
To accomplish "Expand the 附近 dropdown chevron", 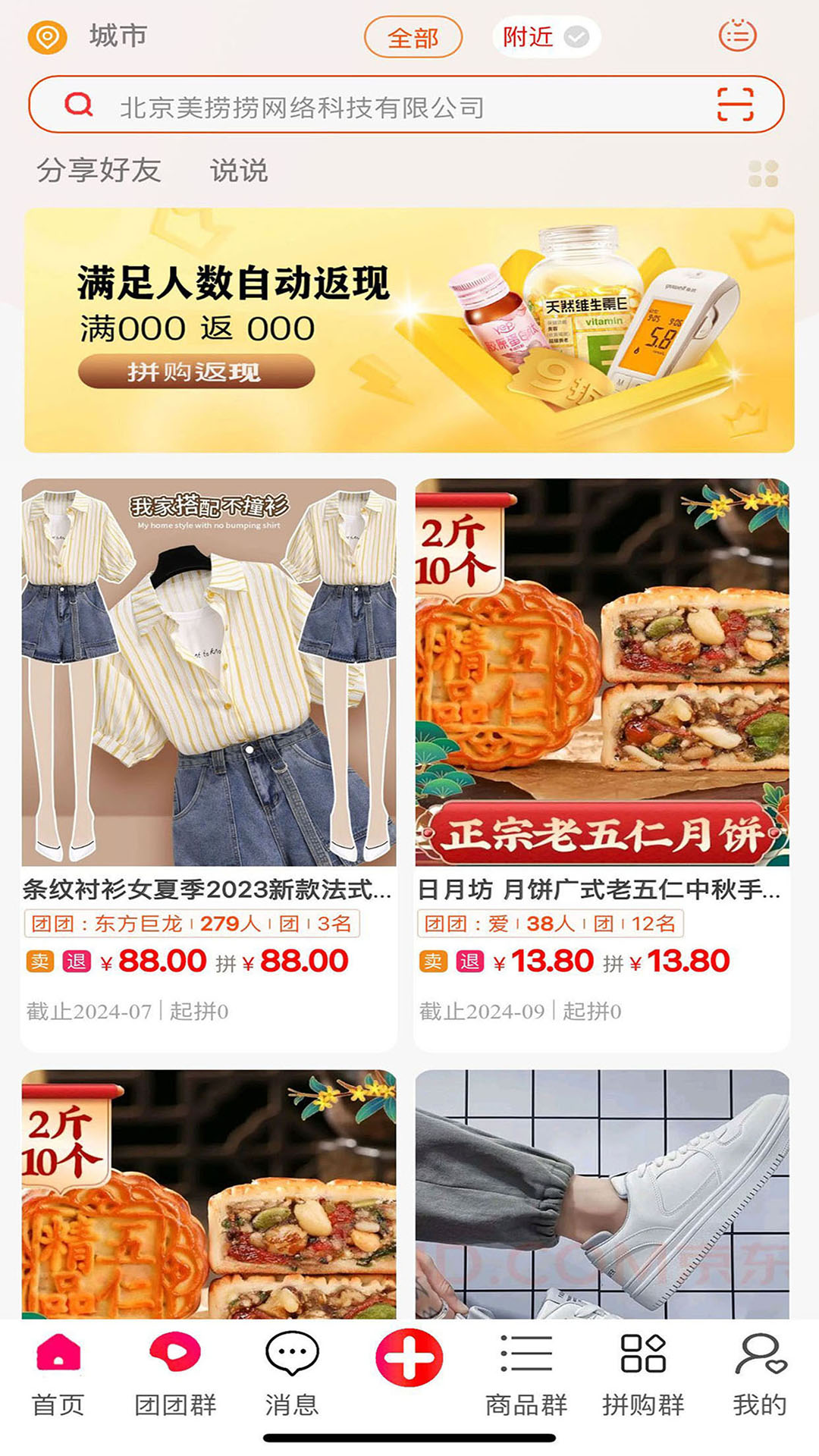I will coord(575,35).
